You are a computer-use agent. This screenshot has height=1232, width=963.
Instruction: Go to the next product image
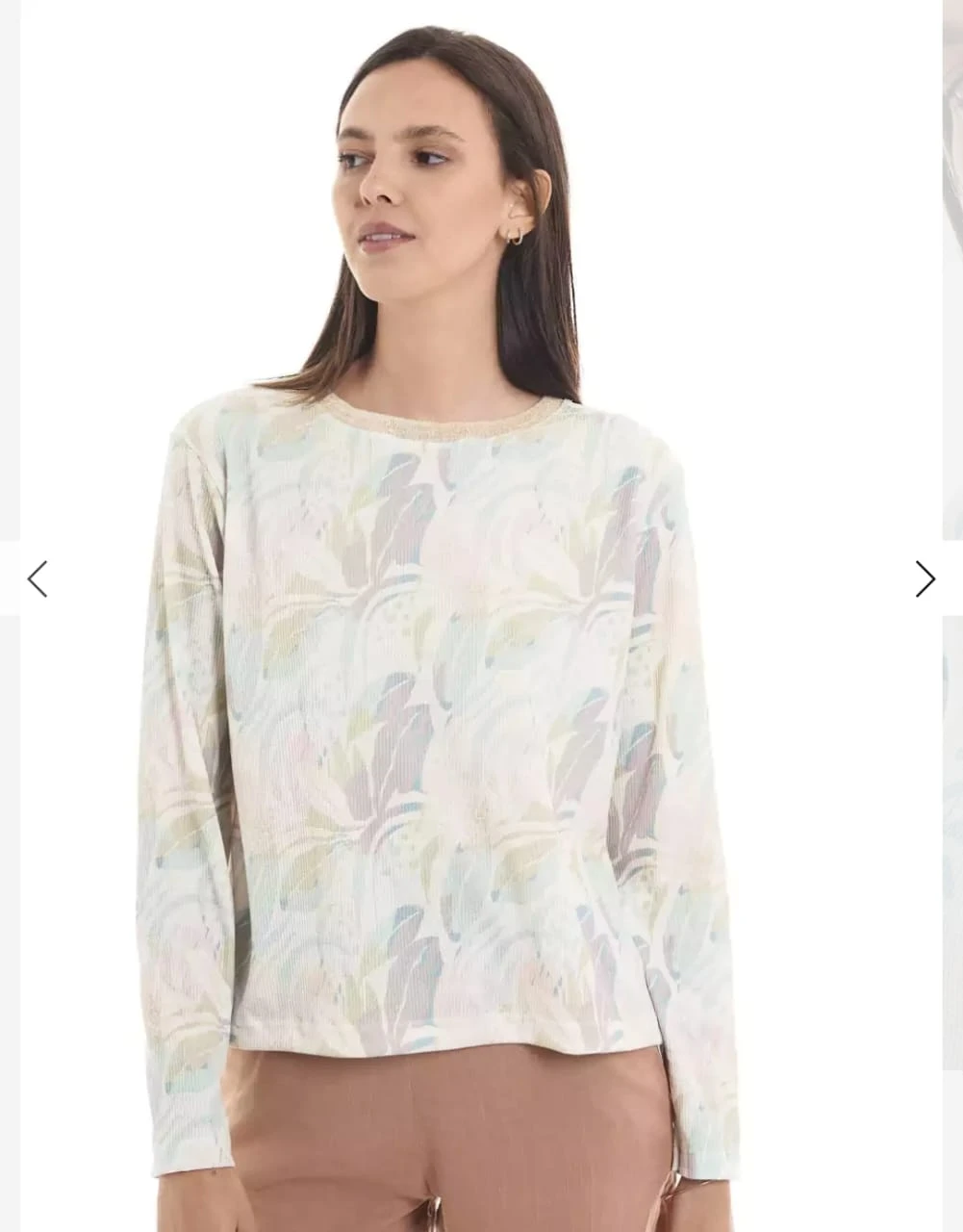[925, 579]
